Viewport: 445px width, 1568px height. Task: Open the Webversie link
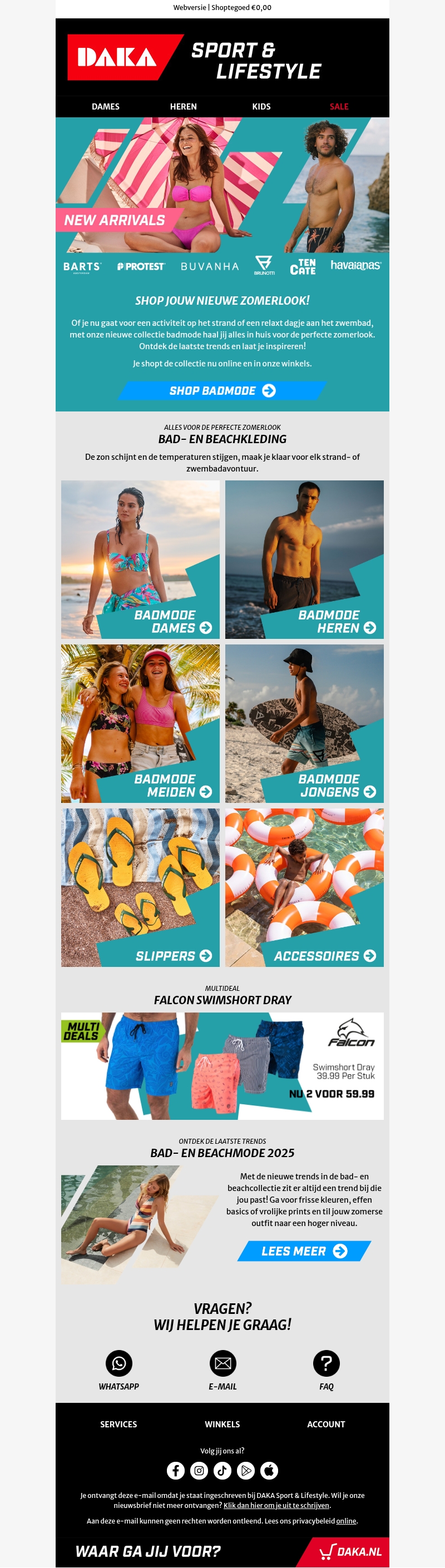click(x=189, y=8)
